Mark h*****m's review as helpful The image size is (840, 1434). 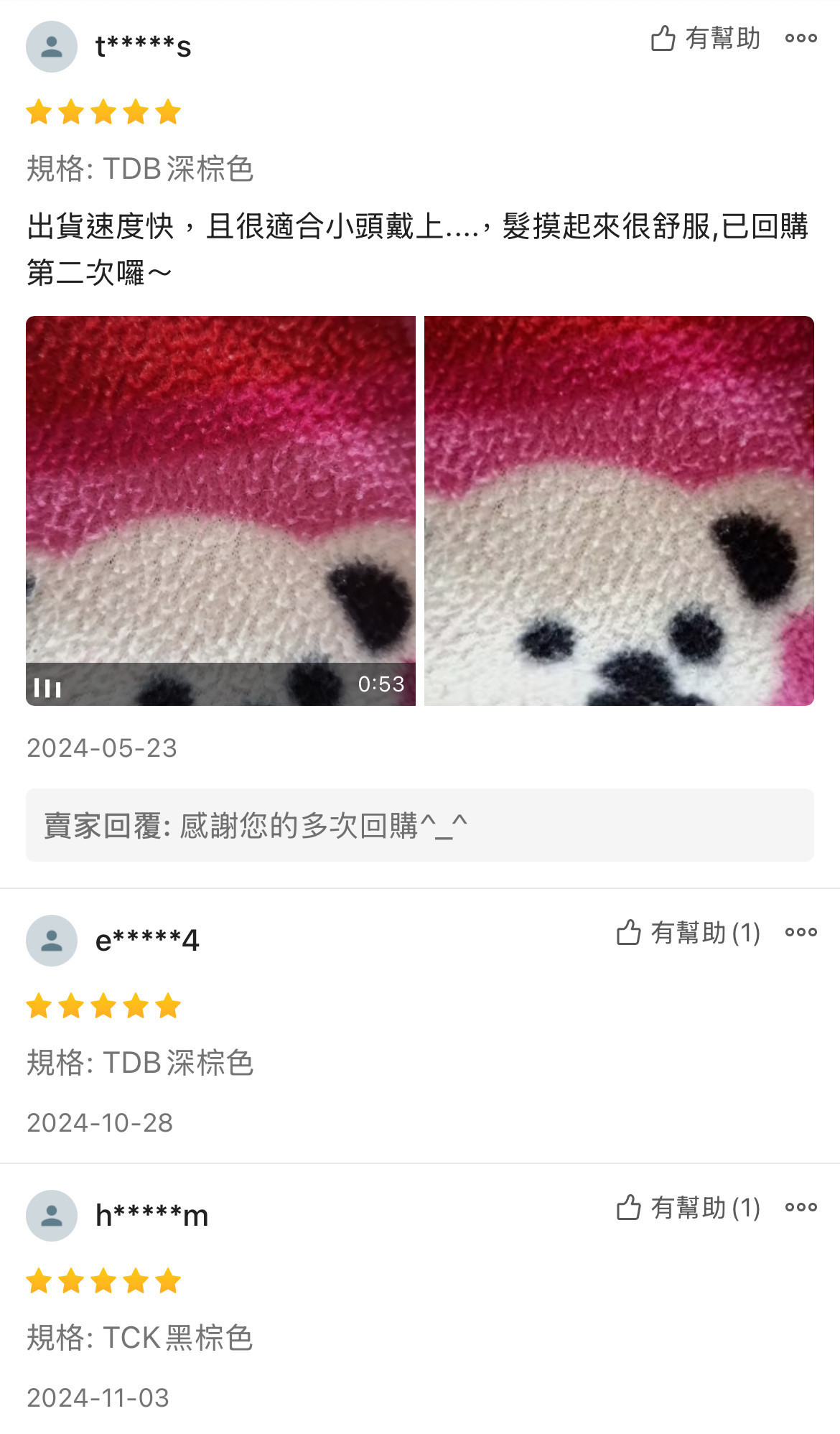pyautogui.click(x=688, y=1208)
